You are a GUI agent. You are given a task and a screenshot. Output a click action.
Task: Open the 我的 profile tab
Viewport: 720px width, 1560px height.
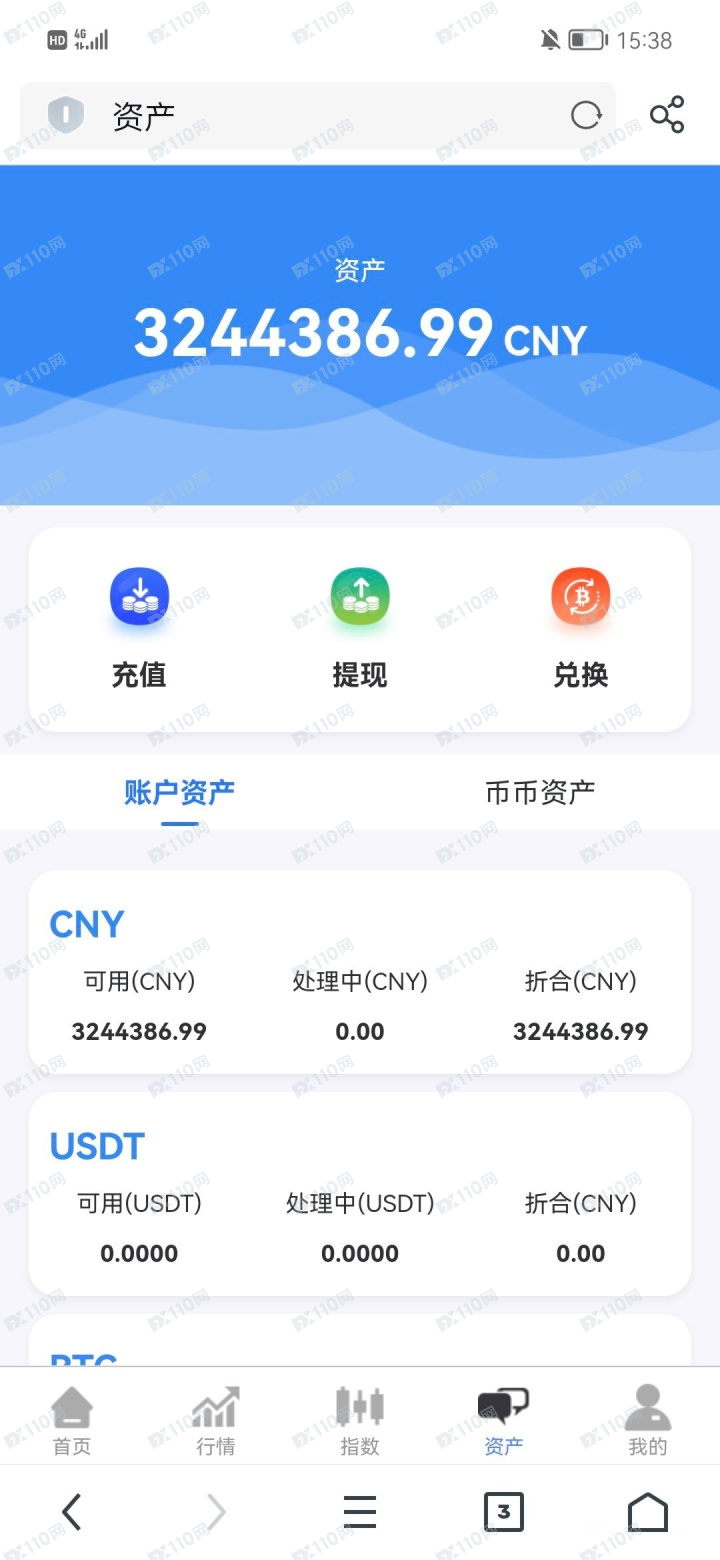[x=648, y=1420]
